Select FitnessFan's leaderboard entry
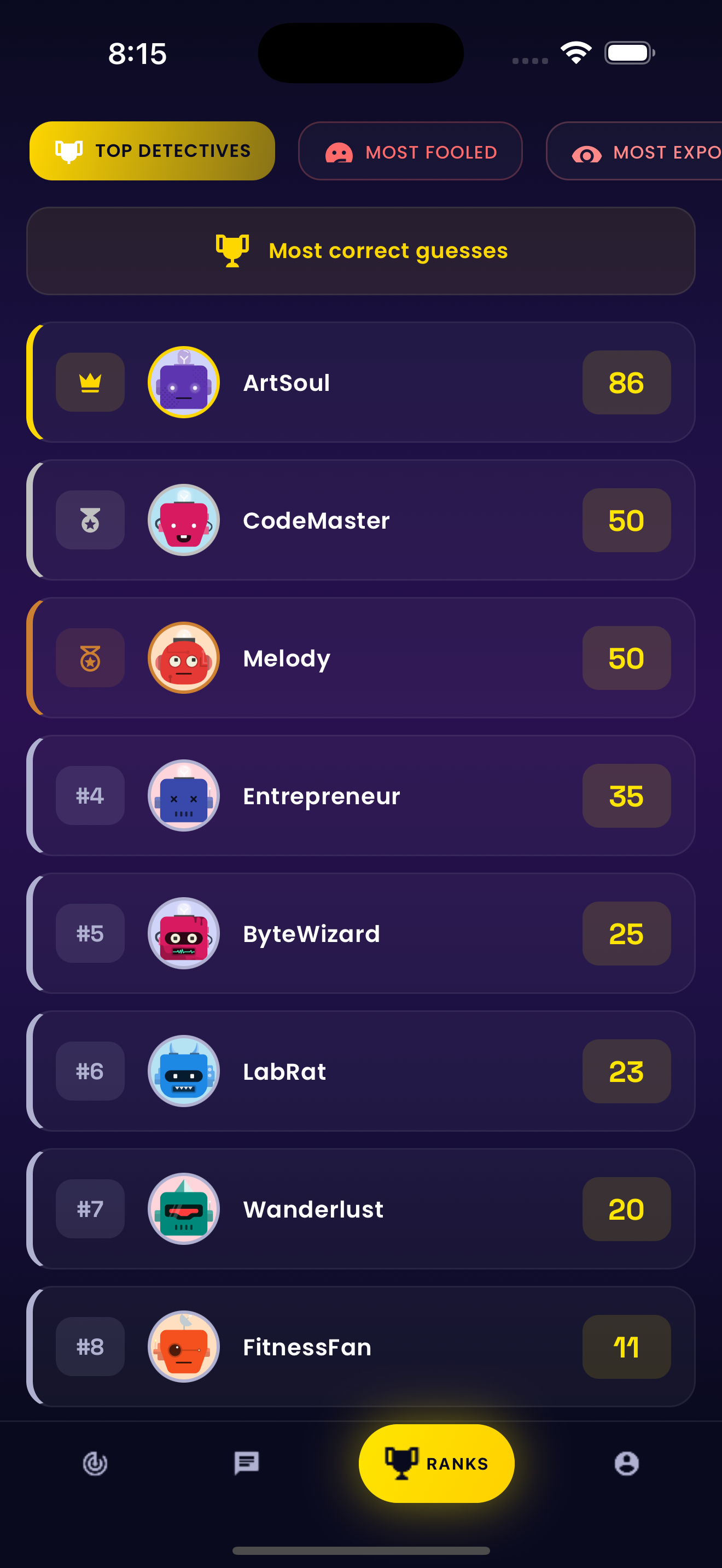The height and width of the screenshot is (1568, 722). pyautogui.click(x=360, y=1347)
